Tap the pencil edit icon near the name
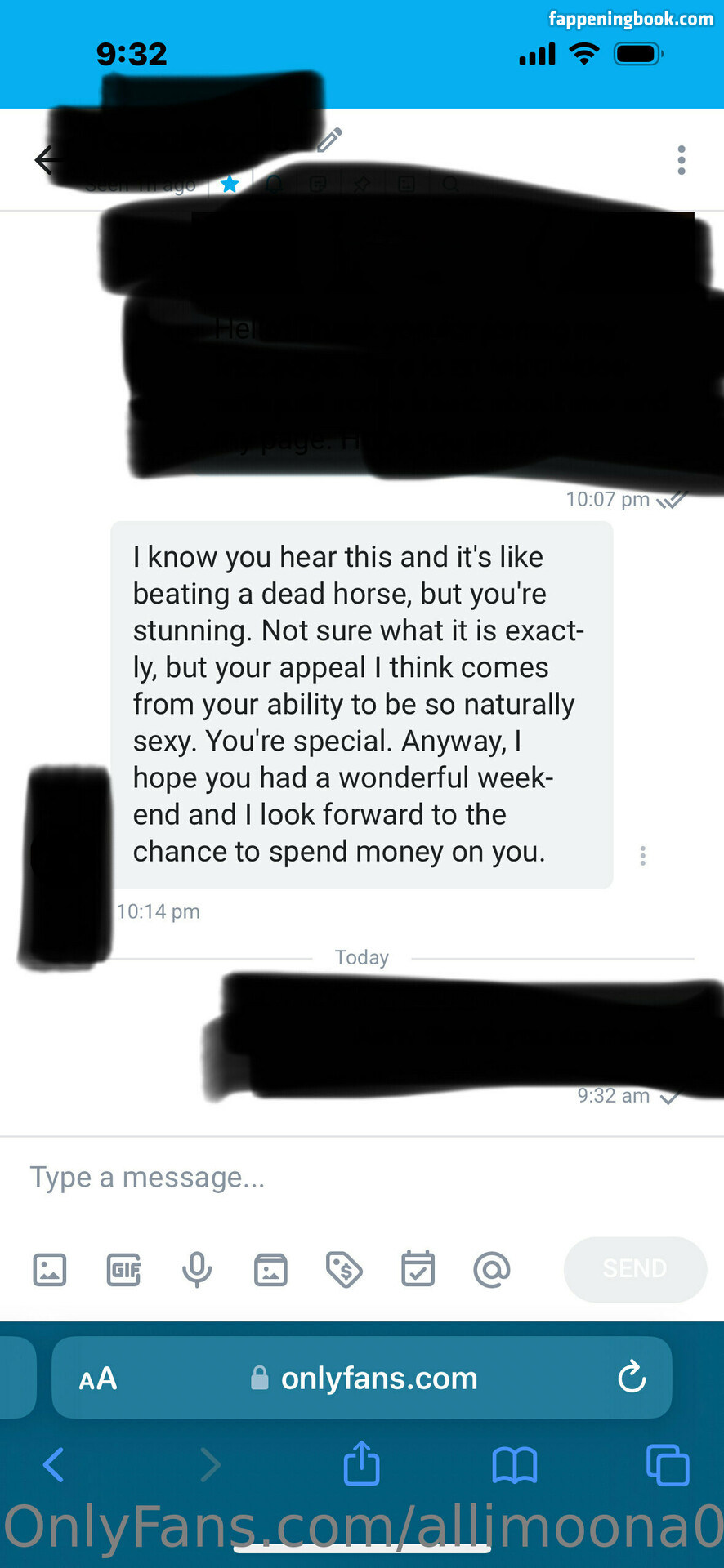Screen dimensions: 724x1568 (328, 140)
